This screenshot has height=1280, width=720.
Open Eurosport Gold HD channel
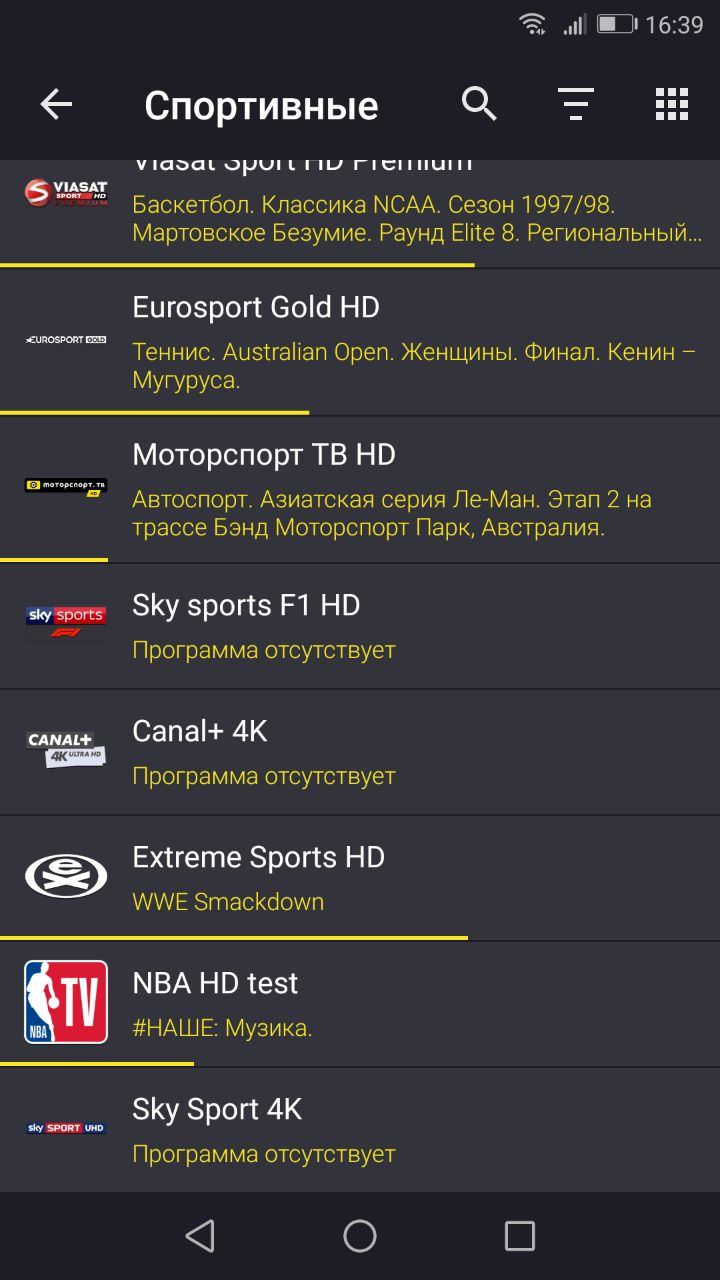[360, 341]
